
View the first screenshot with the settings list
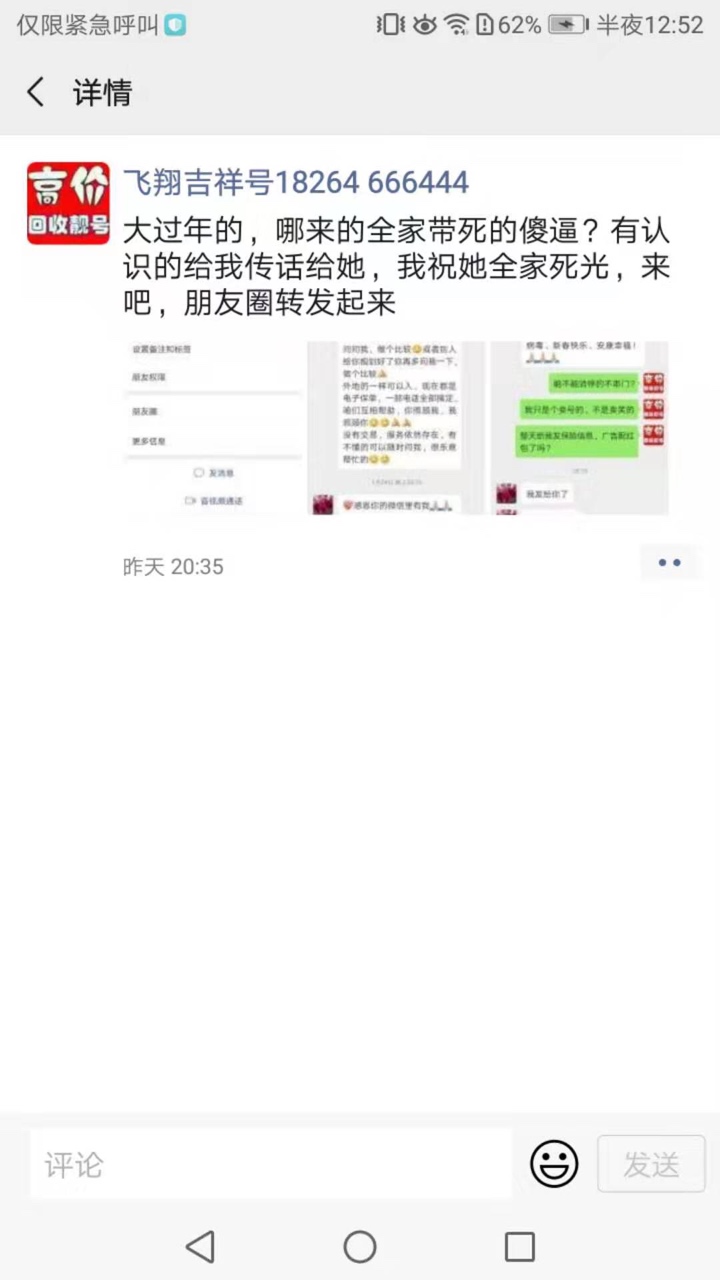click(x=213, y=428)
